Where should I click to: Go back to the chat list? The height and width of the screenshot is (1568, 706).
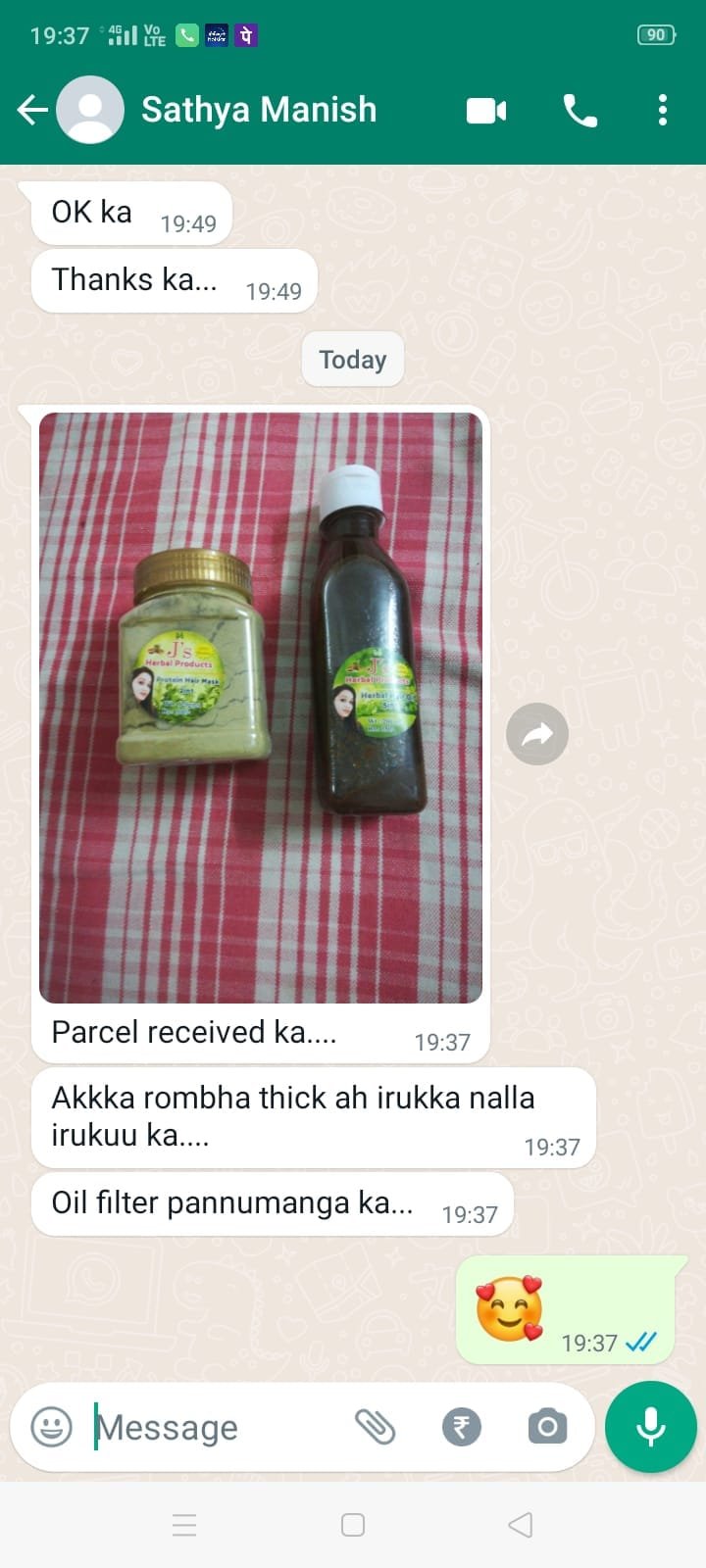(x=32, y=110)
